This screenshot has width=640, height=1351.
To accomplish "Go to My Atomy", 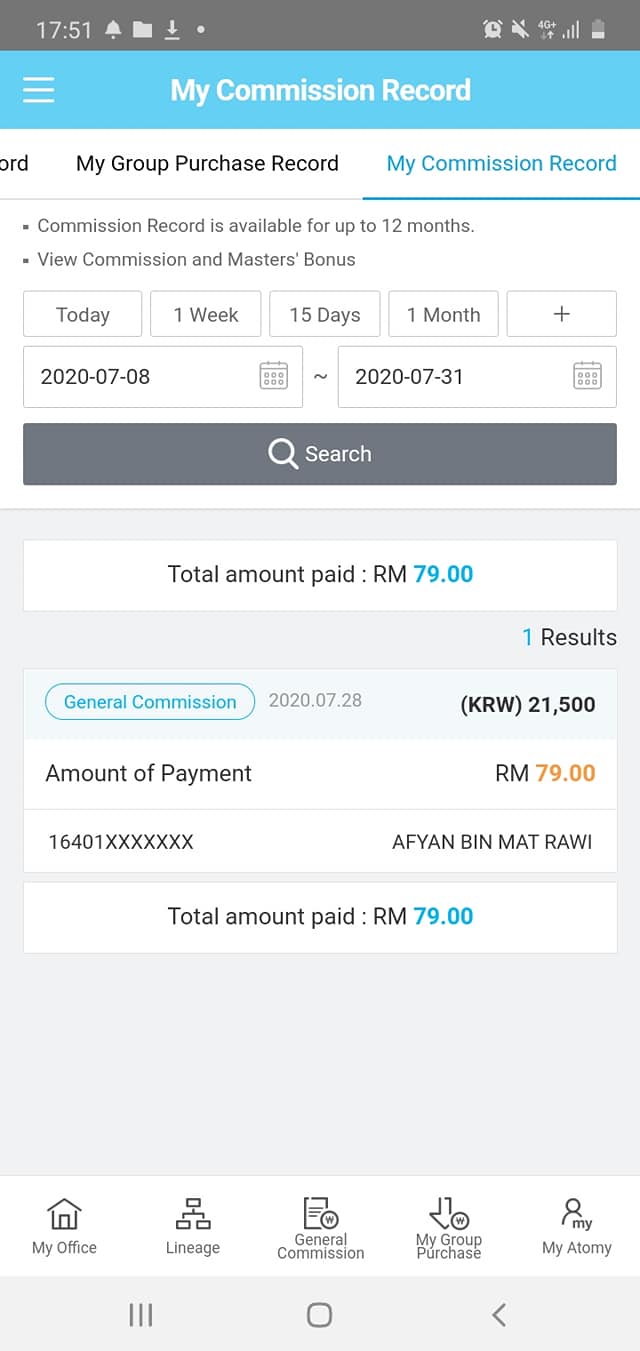I will click(x=577, y=1226).
